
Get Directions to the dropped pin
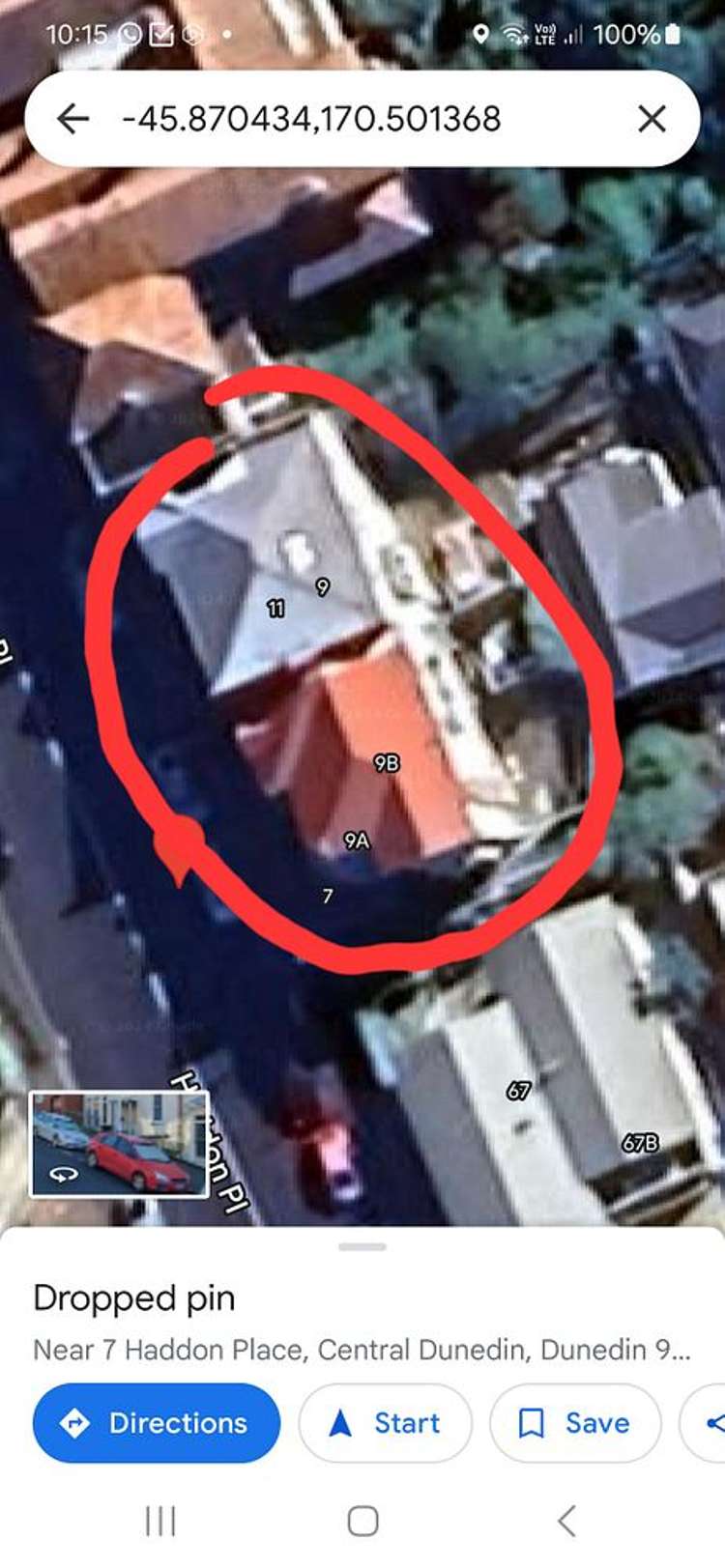pos(157,1422)
